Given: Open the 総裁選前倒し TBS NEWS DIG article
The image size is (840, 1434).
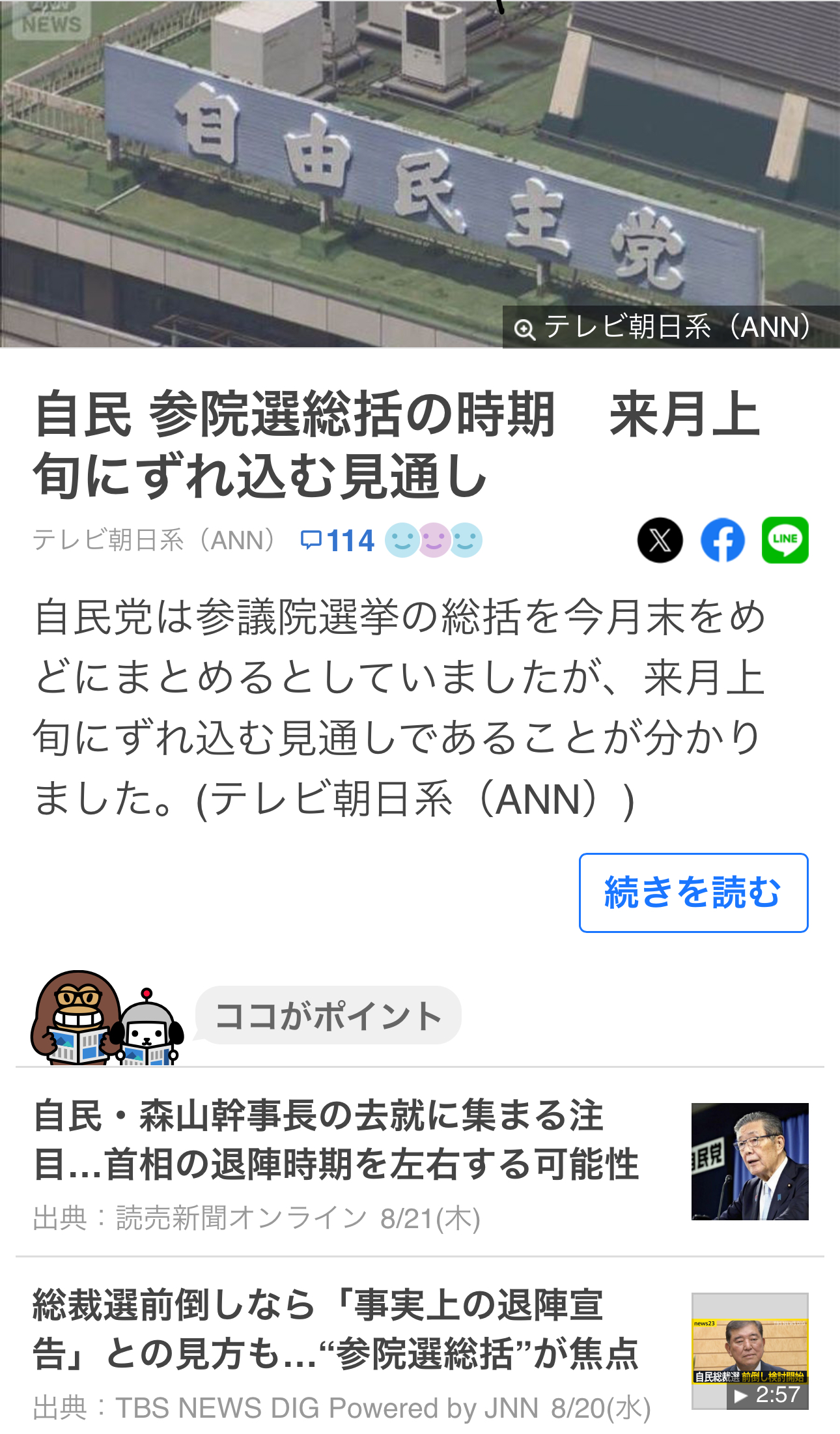Looking at the screenshot, I should 336,1330.
